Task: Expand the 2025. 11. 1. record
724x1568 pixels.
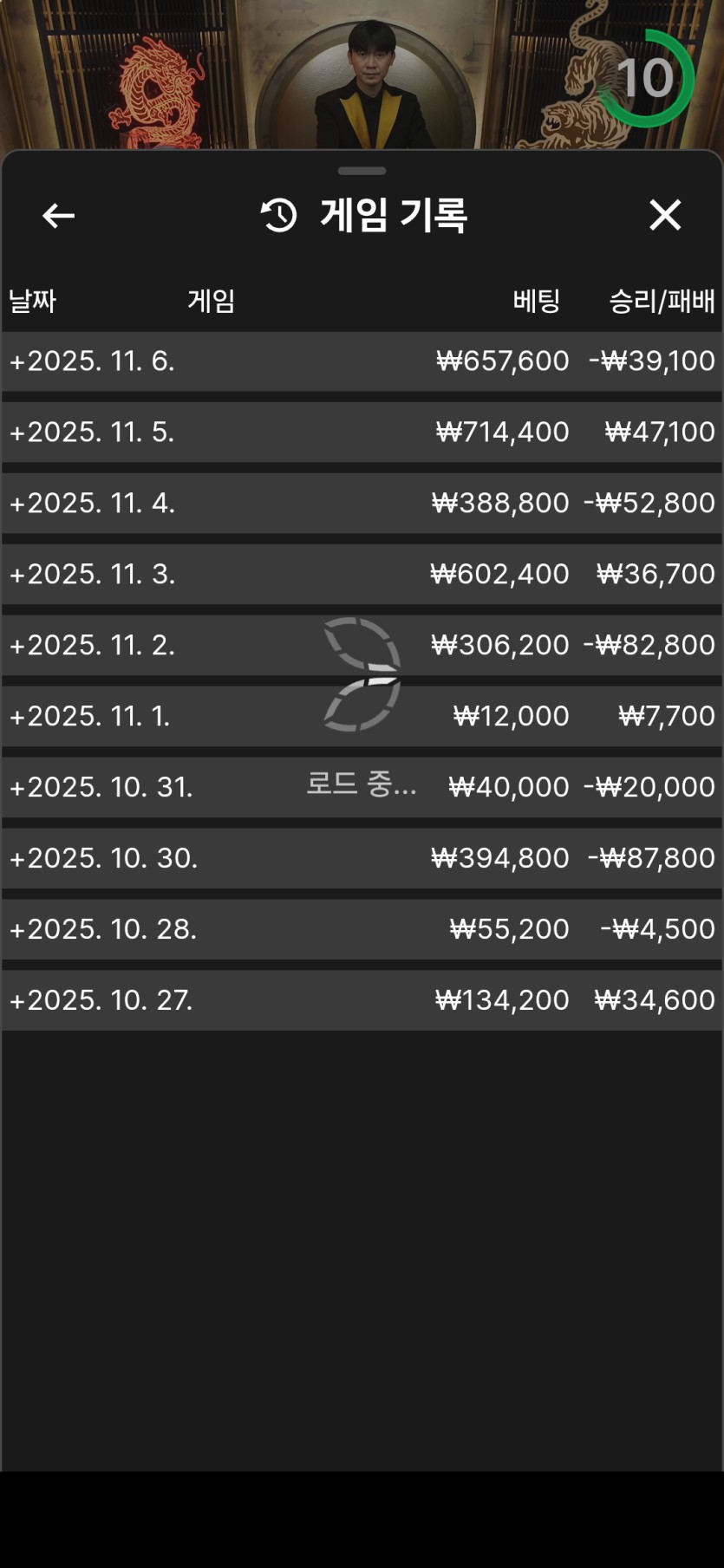Action: pos(17,717)
